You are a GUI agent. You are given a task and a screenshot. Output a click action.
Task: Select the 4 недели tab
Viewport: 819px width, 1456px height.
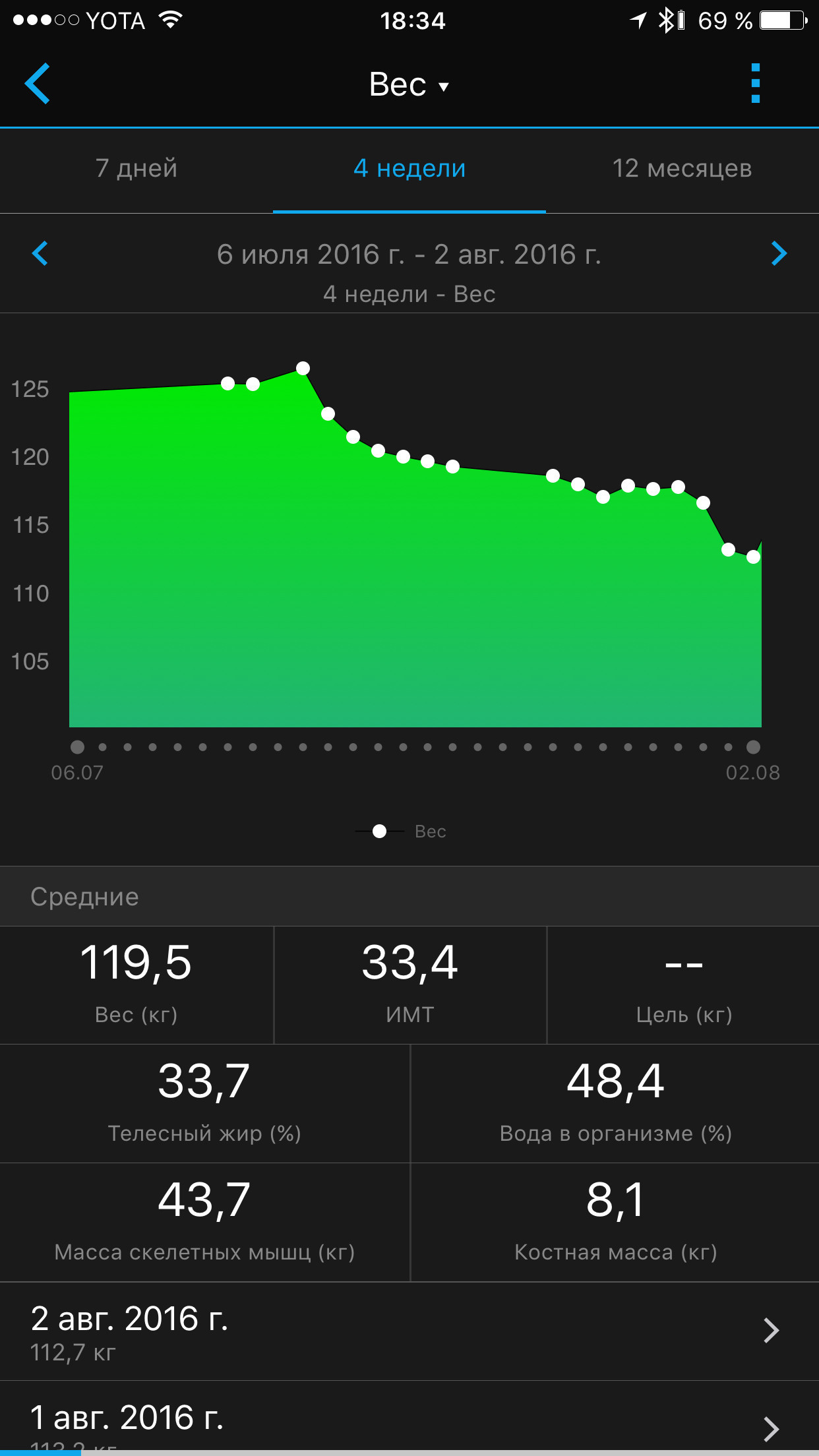409,169
